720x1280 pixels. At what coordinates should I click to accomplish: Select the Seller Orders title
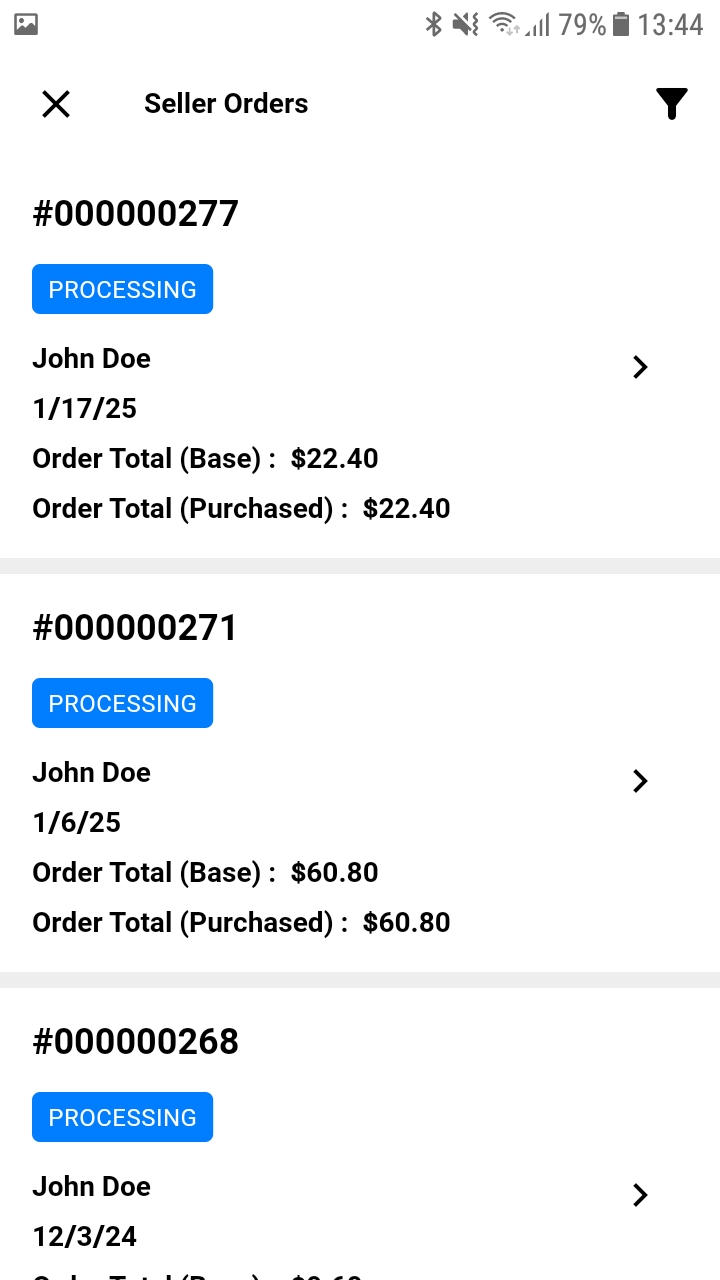[x=226, y=103]
